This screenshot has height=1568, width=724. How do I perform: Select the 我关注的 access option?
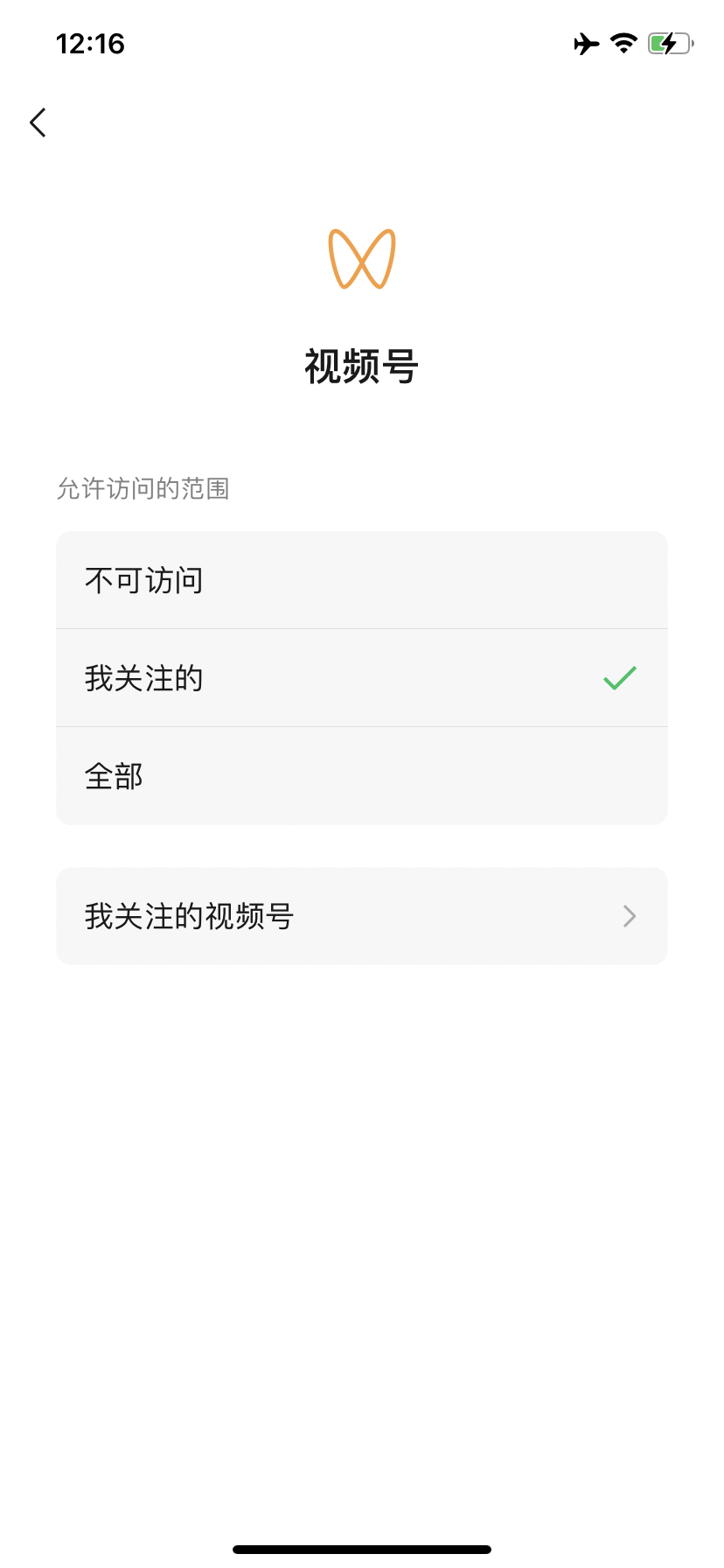click(262, 678)
